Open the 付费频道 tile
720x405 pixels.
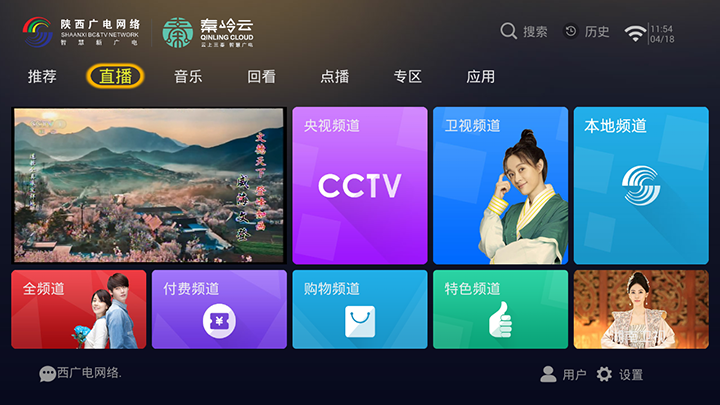pos(219,309)
